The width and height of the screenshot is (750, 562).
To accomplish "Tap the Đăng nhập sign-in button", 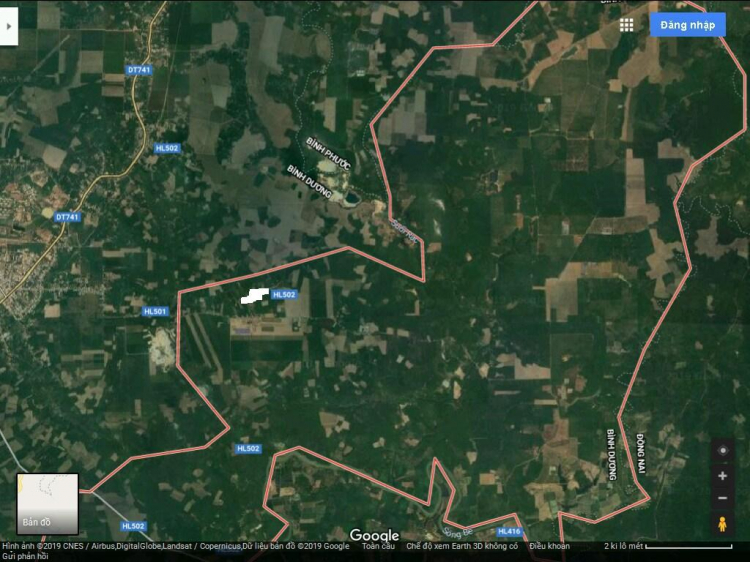I will [x=687, y=25].
